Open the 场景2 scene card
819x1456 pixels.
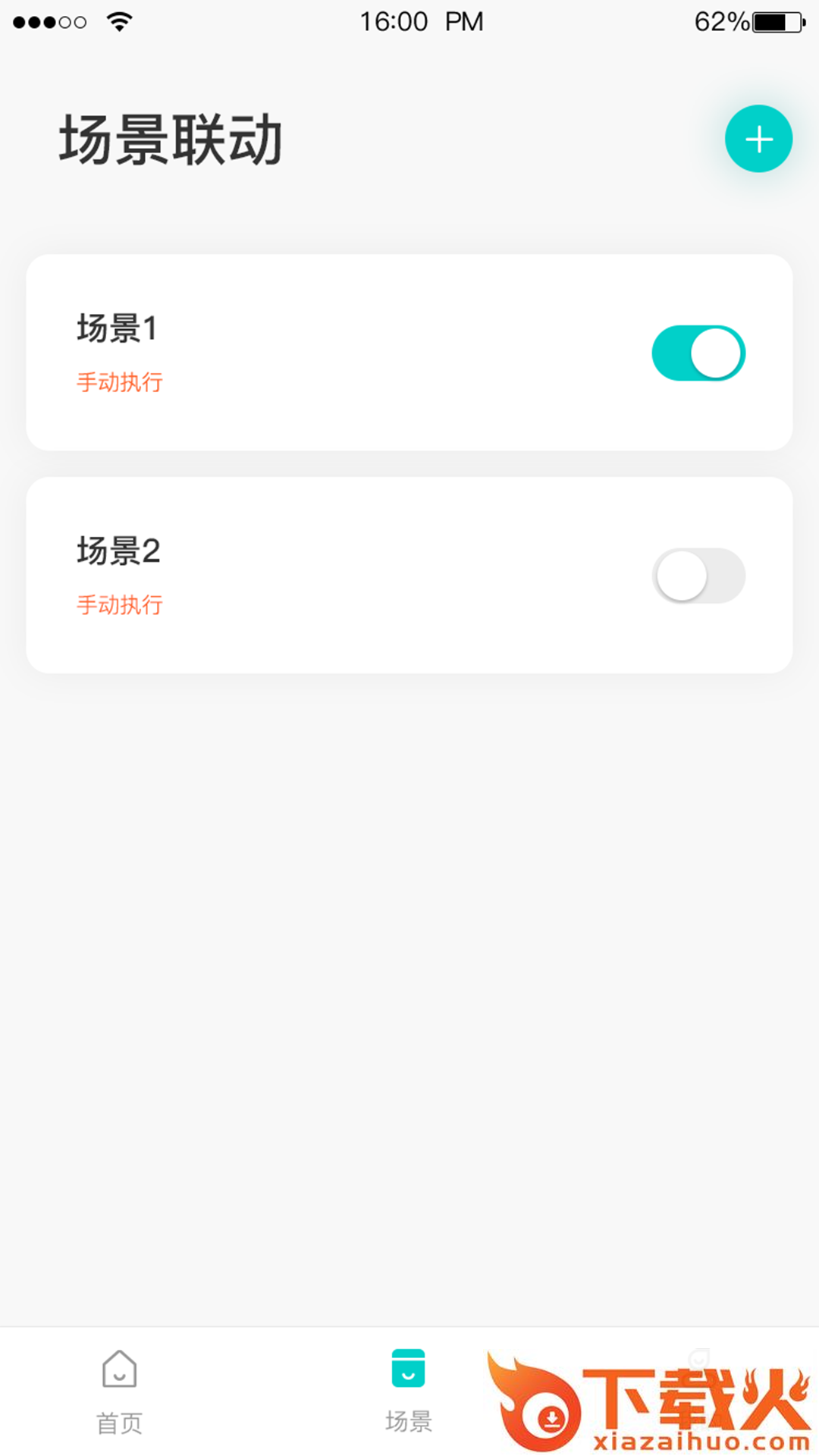pos(341,575)
